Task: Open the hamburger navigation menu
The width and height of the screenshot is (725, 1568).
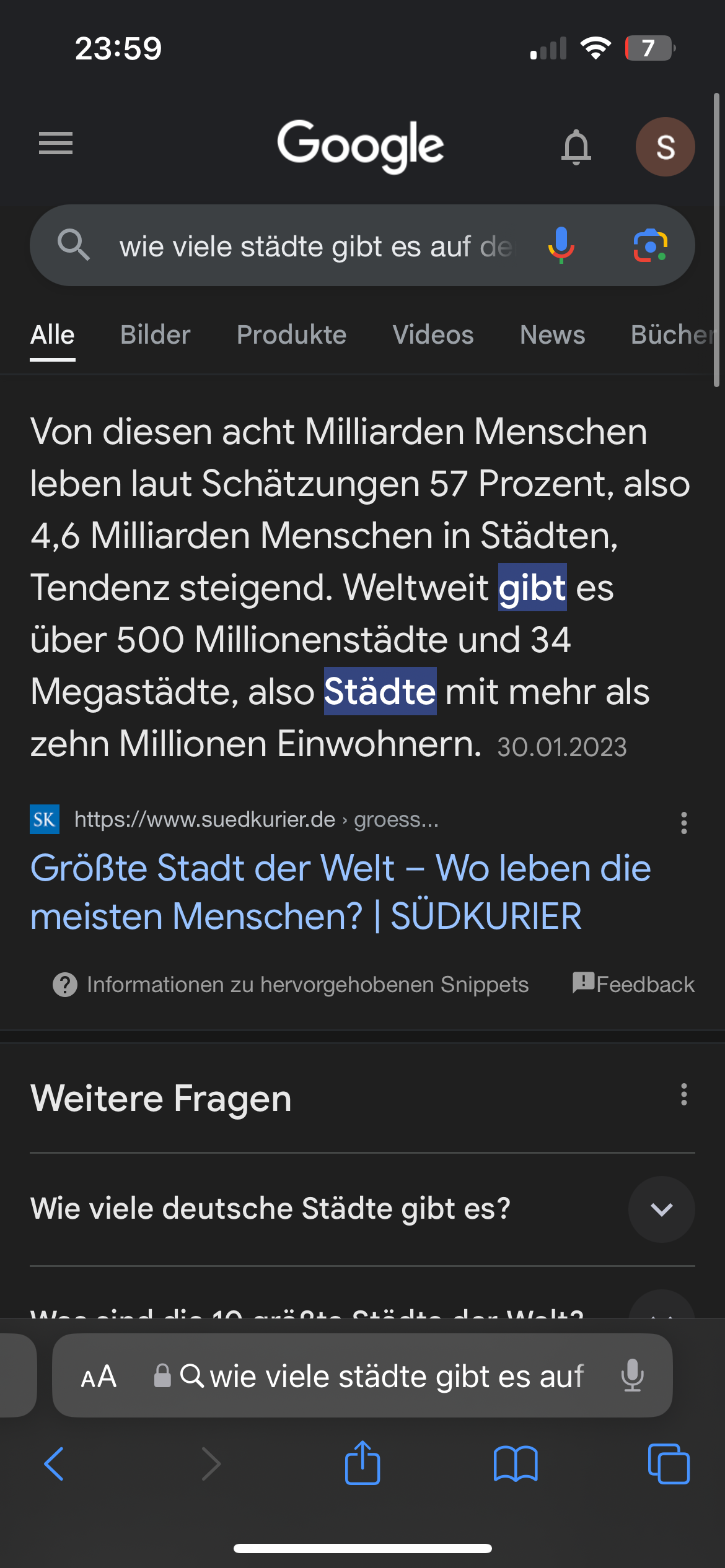Action: point(55,144)
